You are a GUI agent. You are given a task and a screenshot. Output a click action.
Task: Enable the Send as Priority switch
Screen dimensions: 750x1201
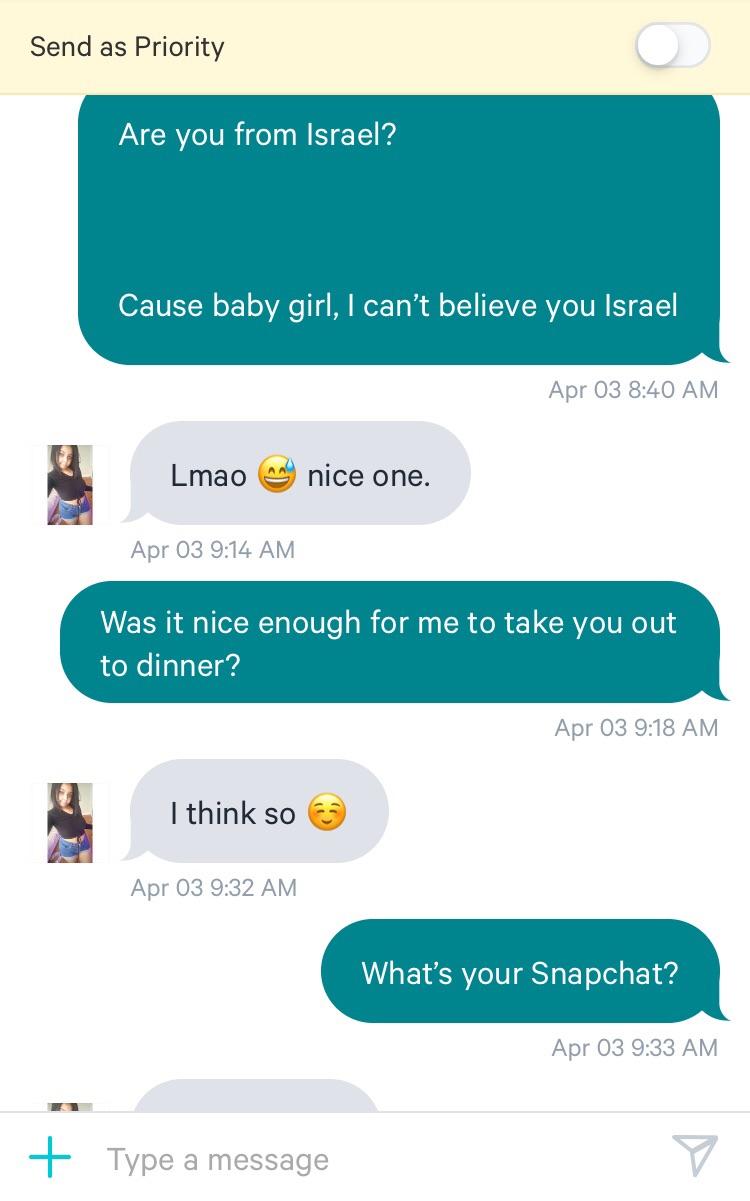coord(672,46)
